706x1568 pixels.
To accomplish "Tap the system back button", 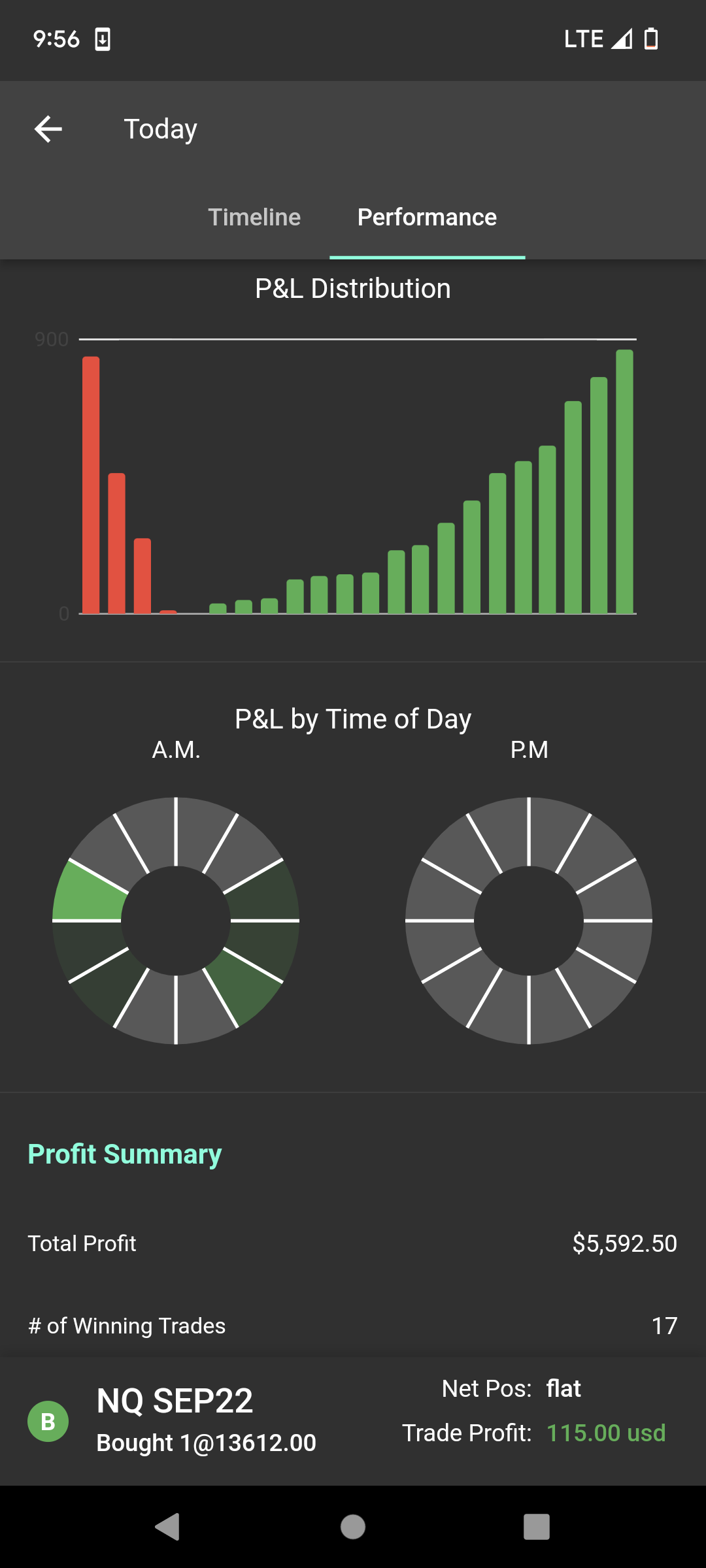I will coord(167,1527).
